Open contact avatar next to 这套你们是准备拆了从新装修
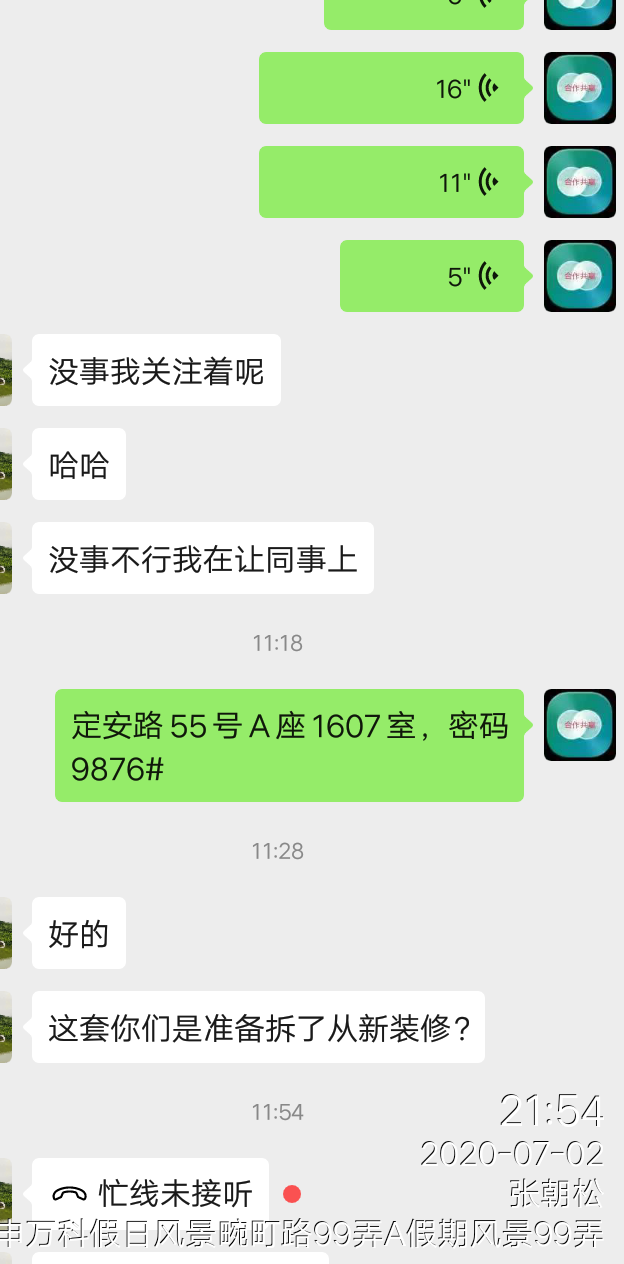Screen dimensions: 624x1264 pyautogui.click(x=6, y=1027)
